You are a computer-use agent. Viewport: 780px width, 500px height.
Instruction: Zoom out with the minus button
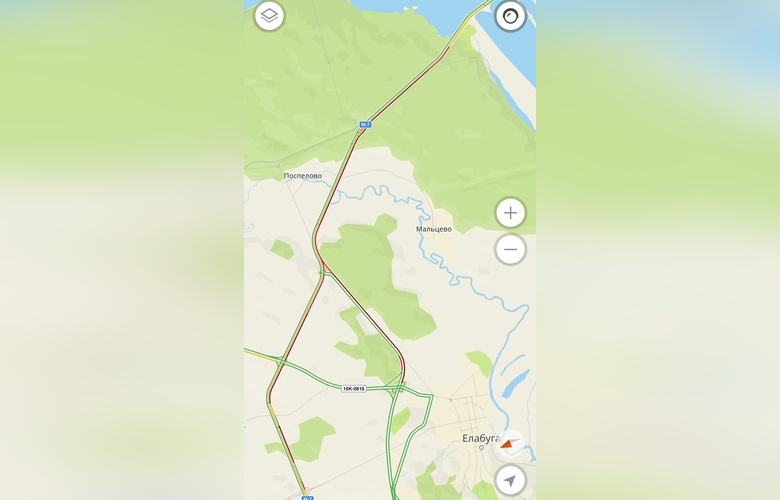click(510, 249)
